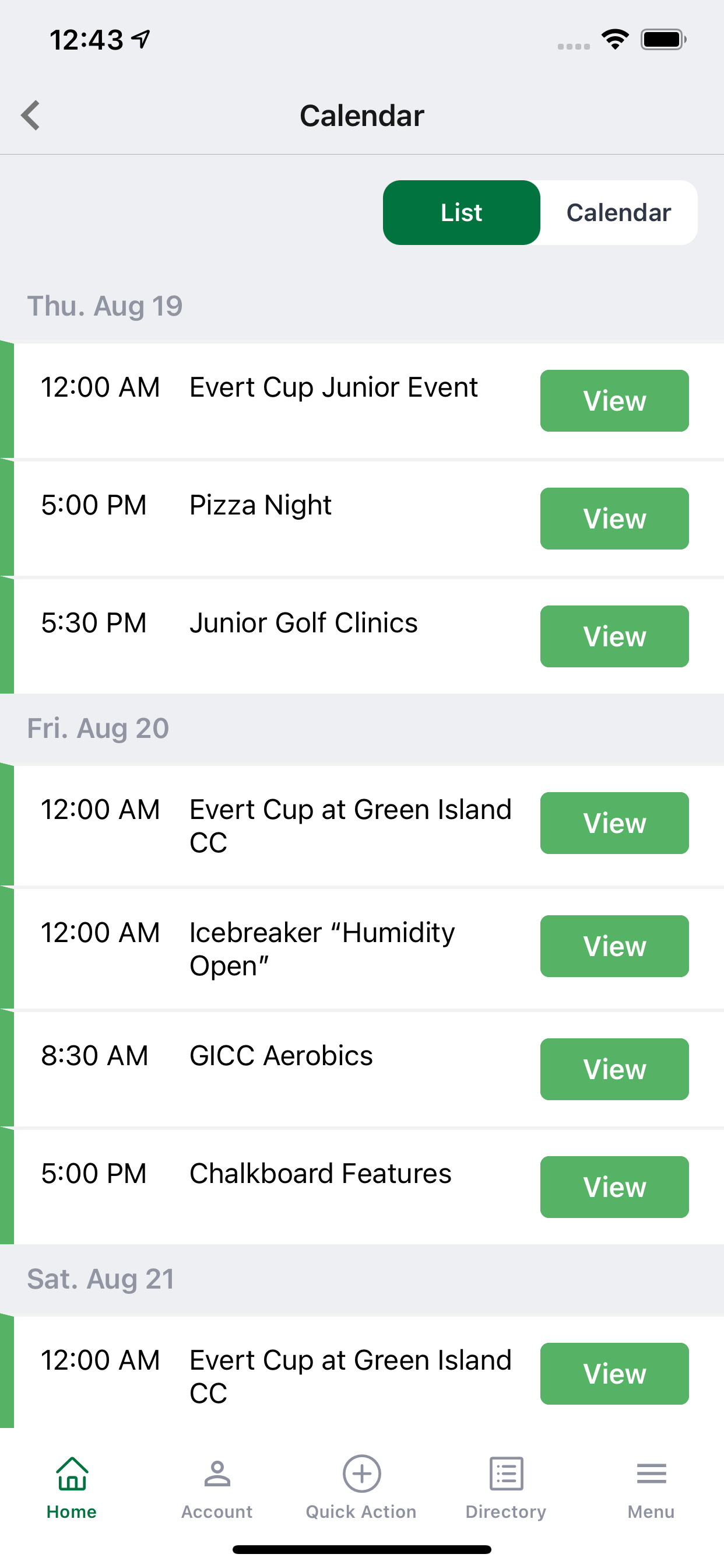Switch to the Directory tab
This screenshot has width=724, height=1568.
coord(506,1487)
